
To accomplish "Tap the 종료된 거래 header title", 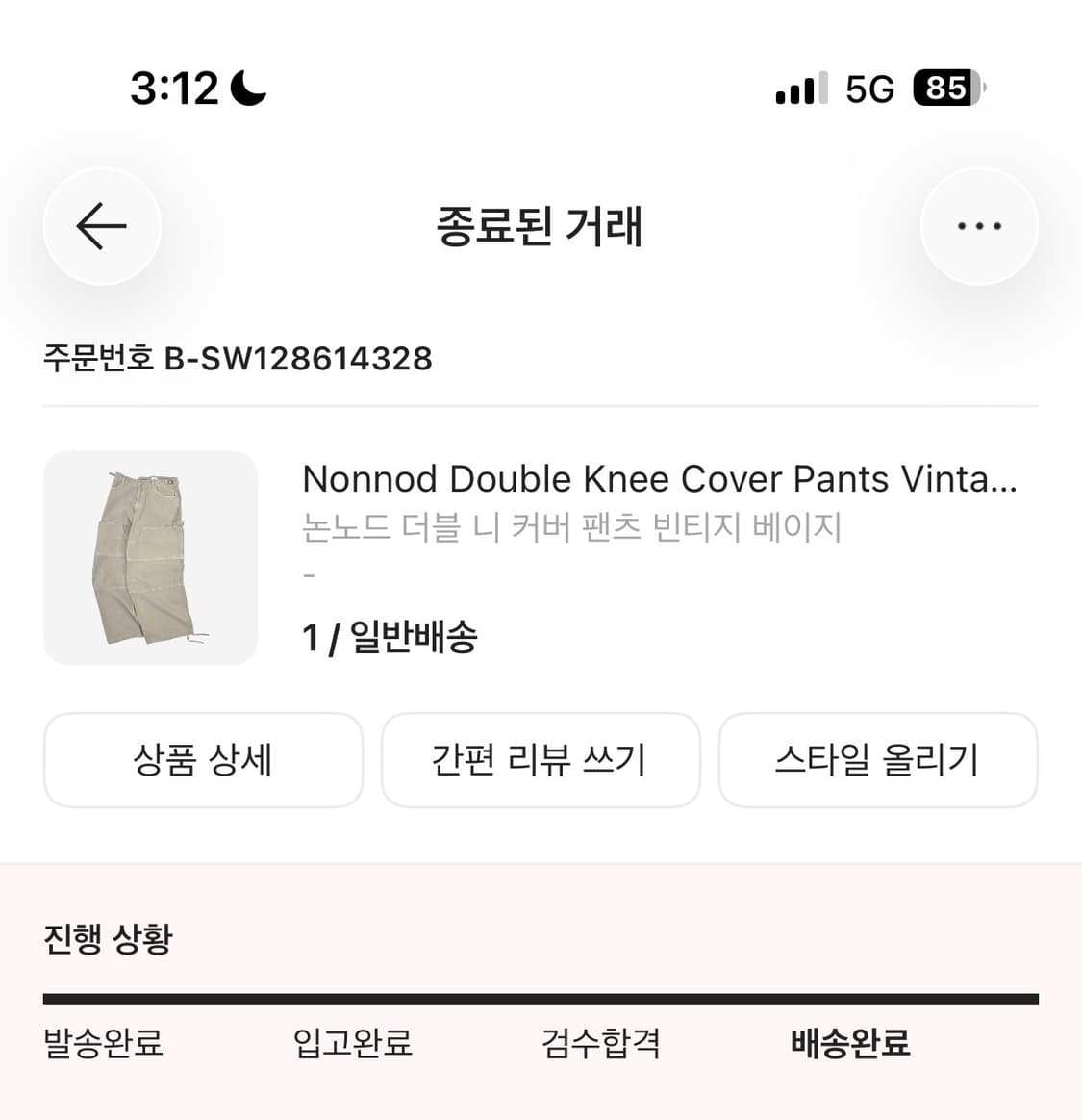I will (x=541, y=228).
